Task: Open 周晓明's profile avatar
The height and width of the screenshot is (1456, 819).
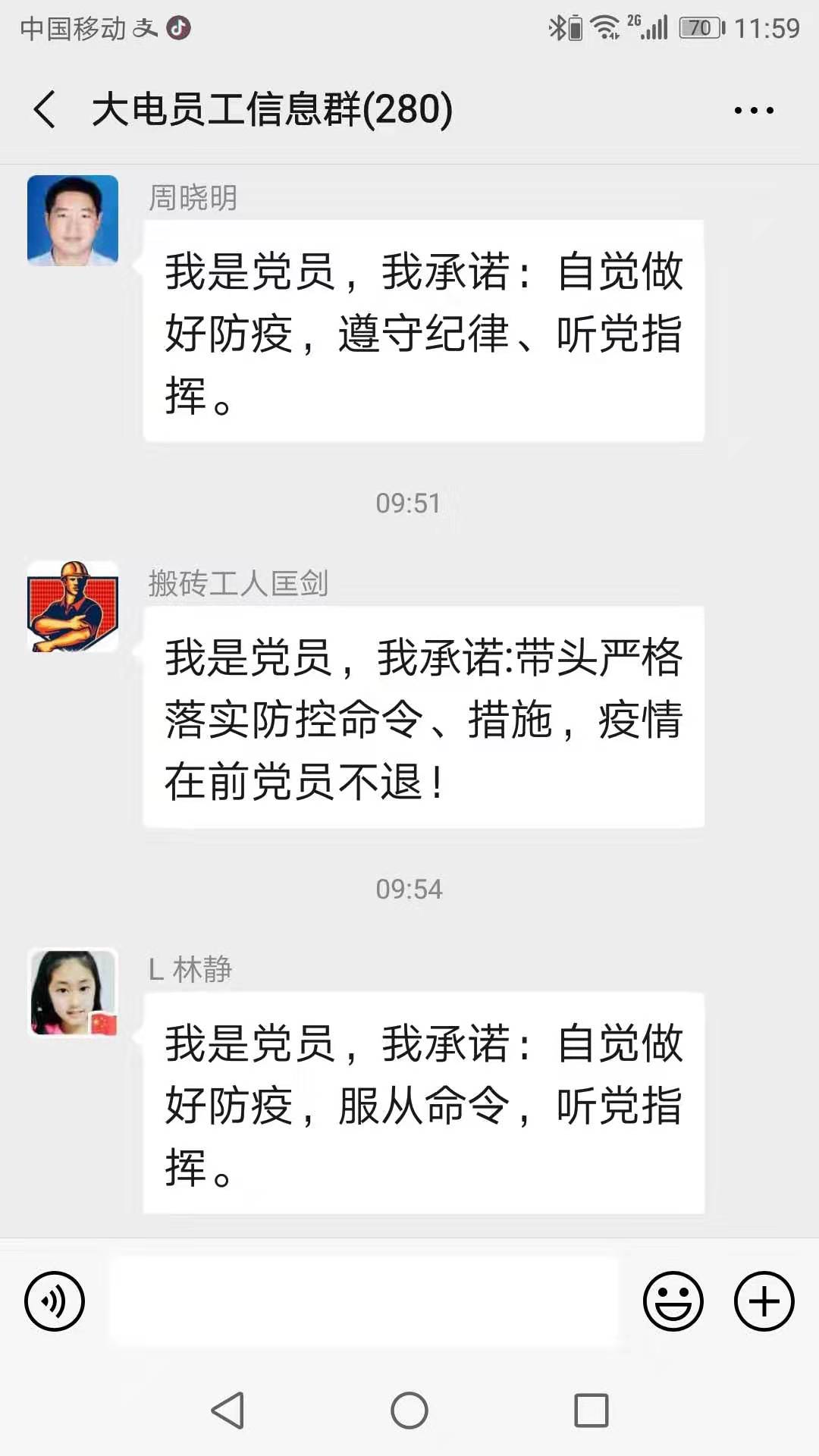Action: [73, 221]
